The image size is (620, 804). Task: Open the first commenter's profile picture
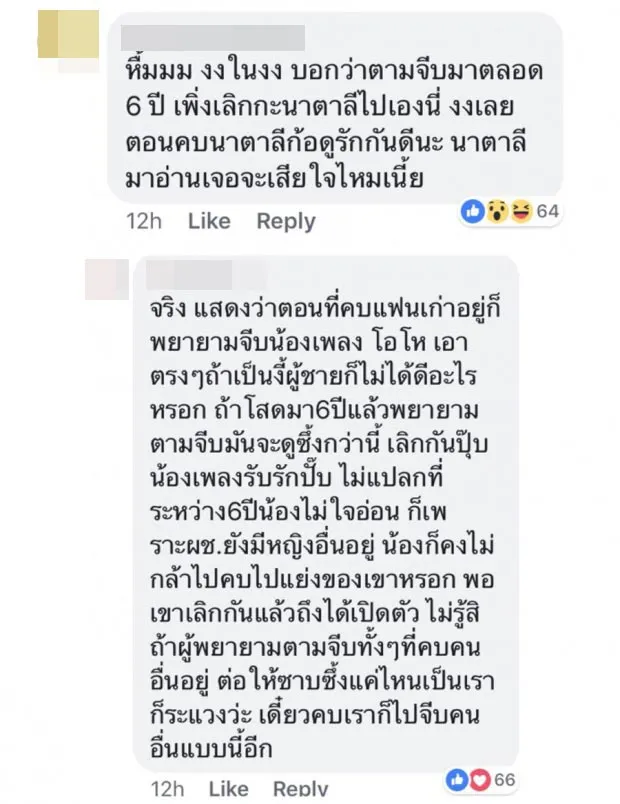pyautogui.click(x=68, y=38)
